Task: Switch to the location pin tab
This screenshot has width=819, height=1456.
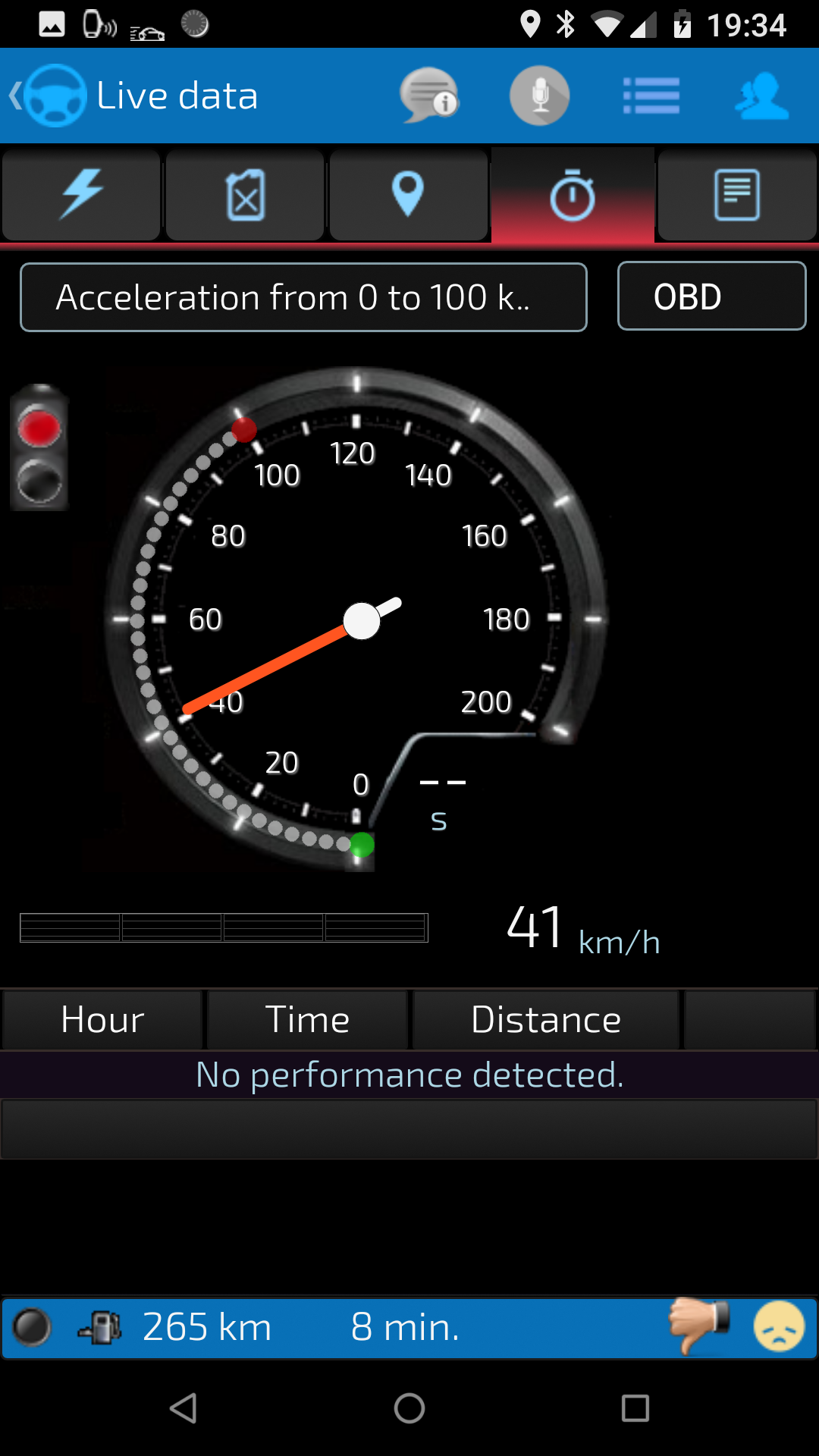Action: [x=408, y=195]
